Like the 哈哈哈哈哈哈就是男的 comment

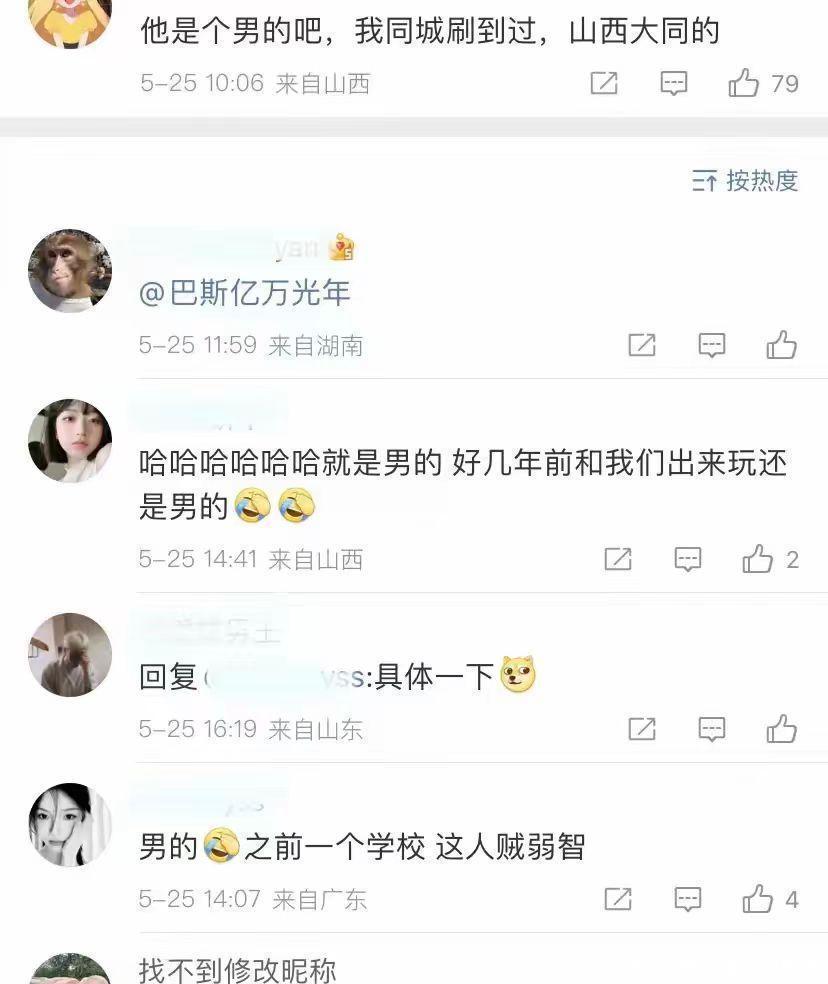[758, 559]
